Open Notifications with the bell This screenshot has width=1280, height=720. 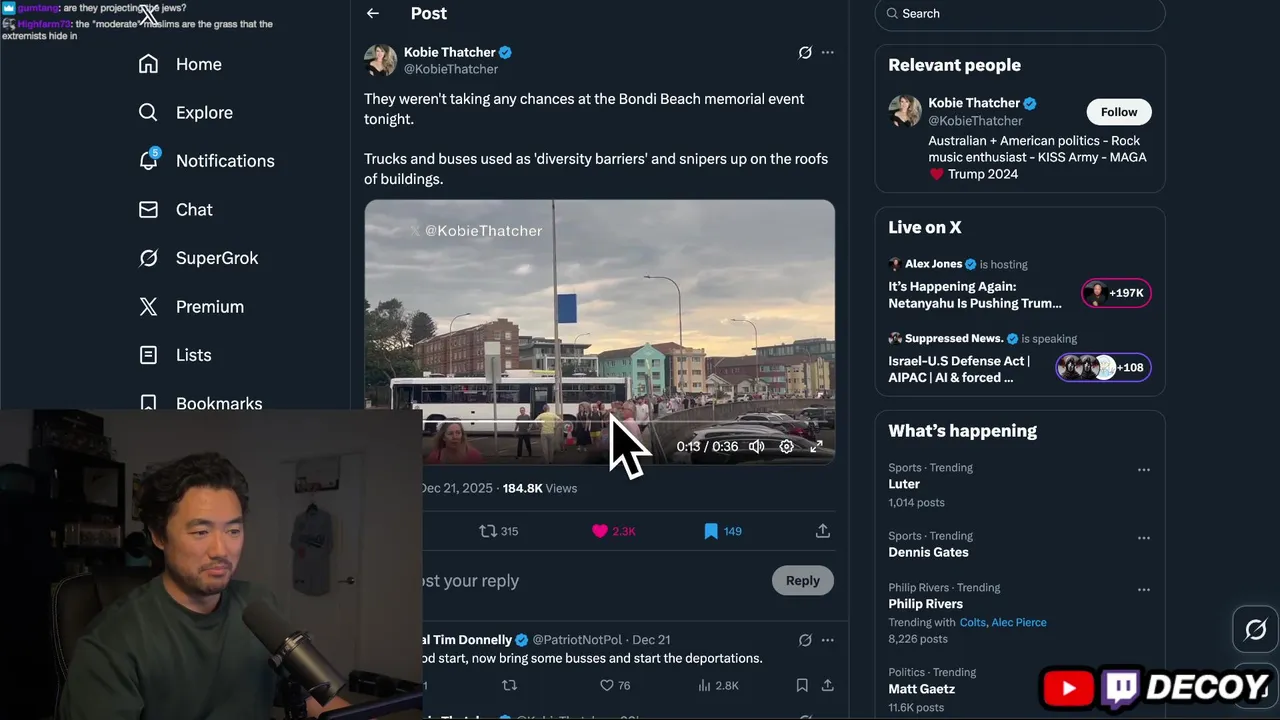tap(149, 160)
